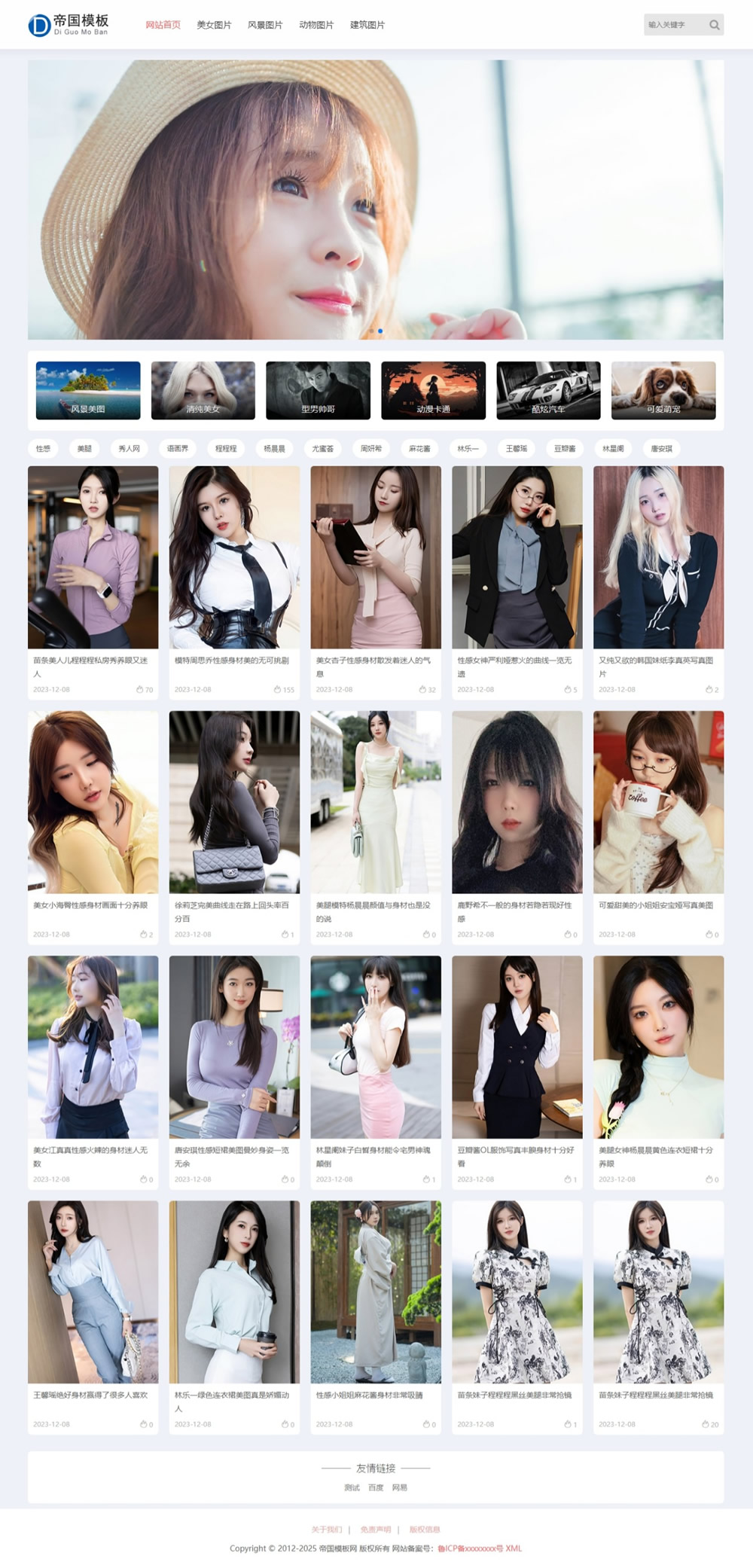
Task: Select the 唐安琪 tag chip
Action: [661, 449]
